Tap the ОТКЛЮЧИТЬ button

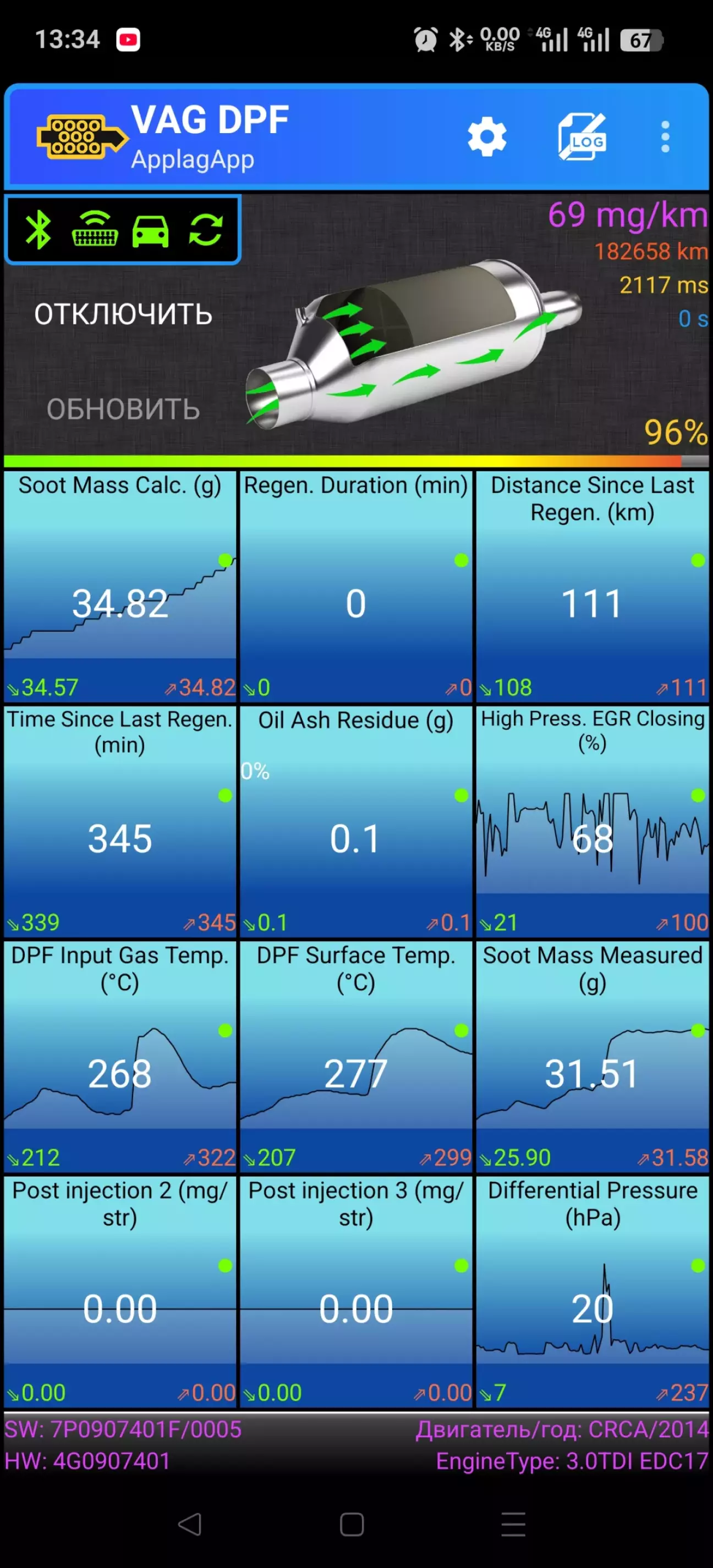click(123, 314)
